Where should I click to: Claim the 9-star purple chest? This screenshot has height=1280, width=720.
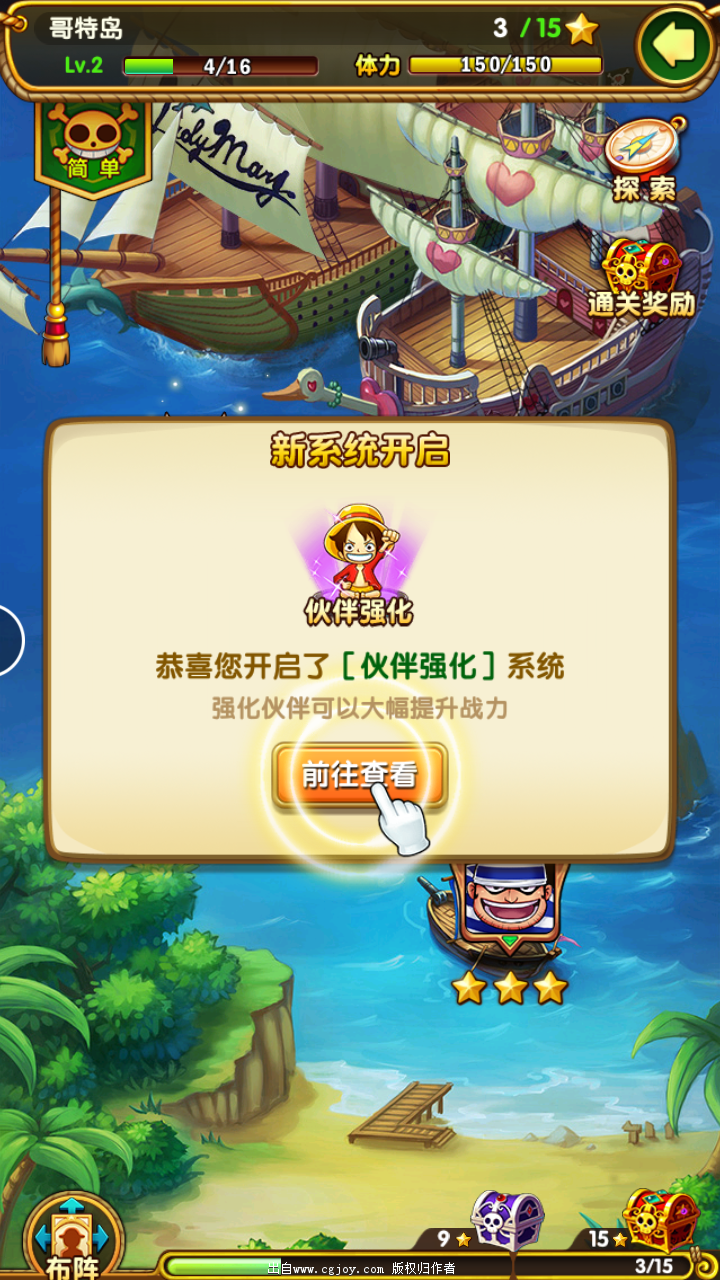(x=507, y=1220)
